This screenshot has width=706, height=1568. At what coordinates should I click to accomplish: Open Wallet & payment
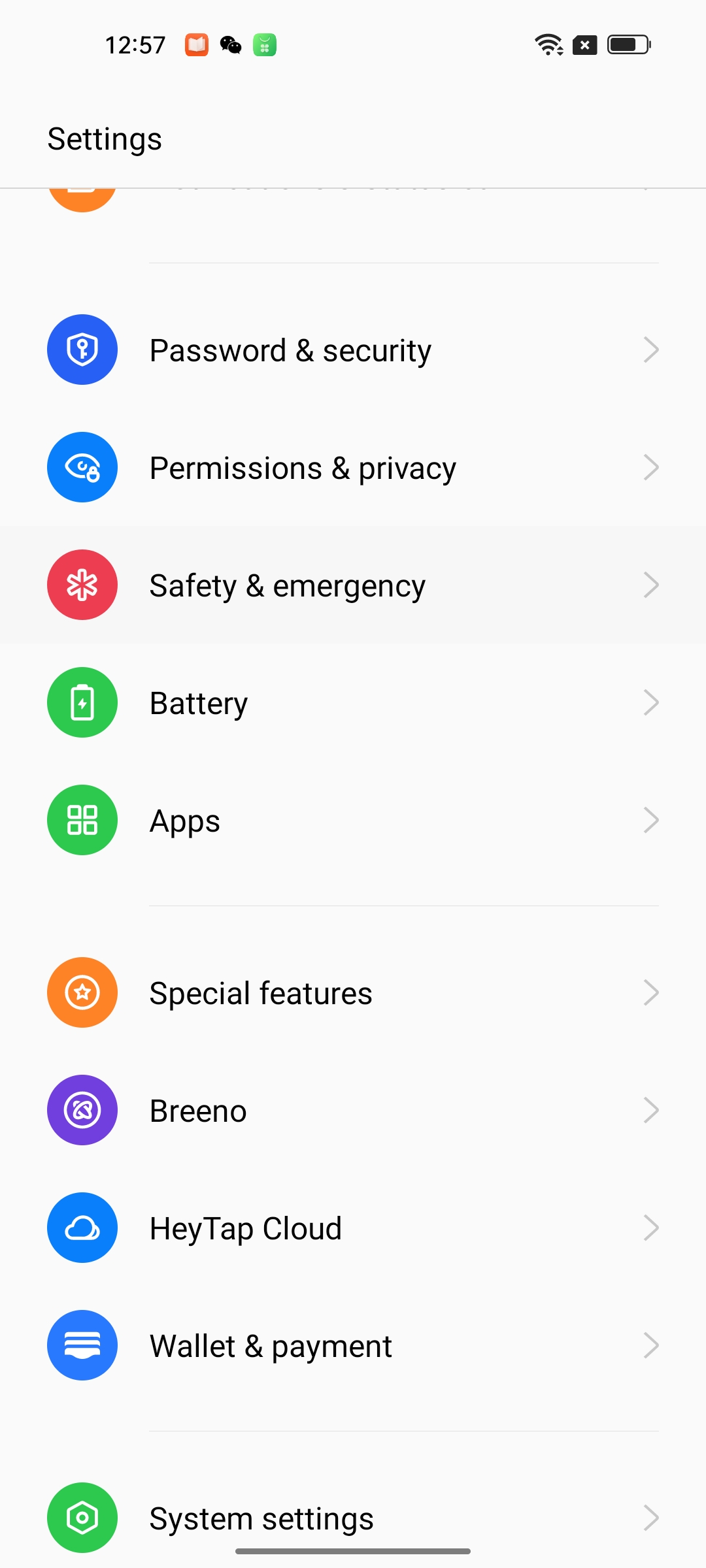pyautogui.click(x=353, y=1345)
